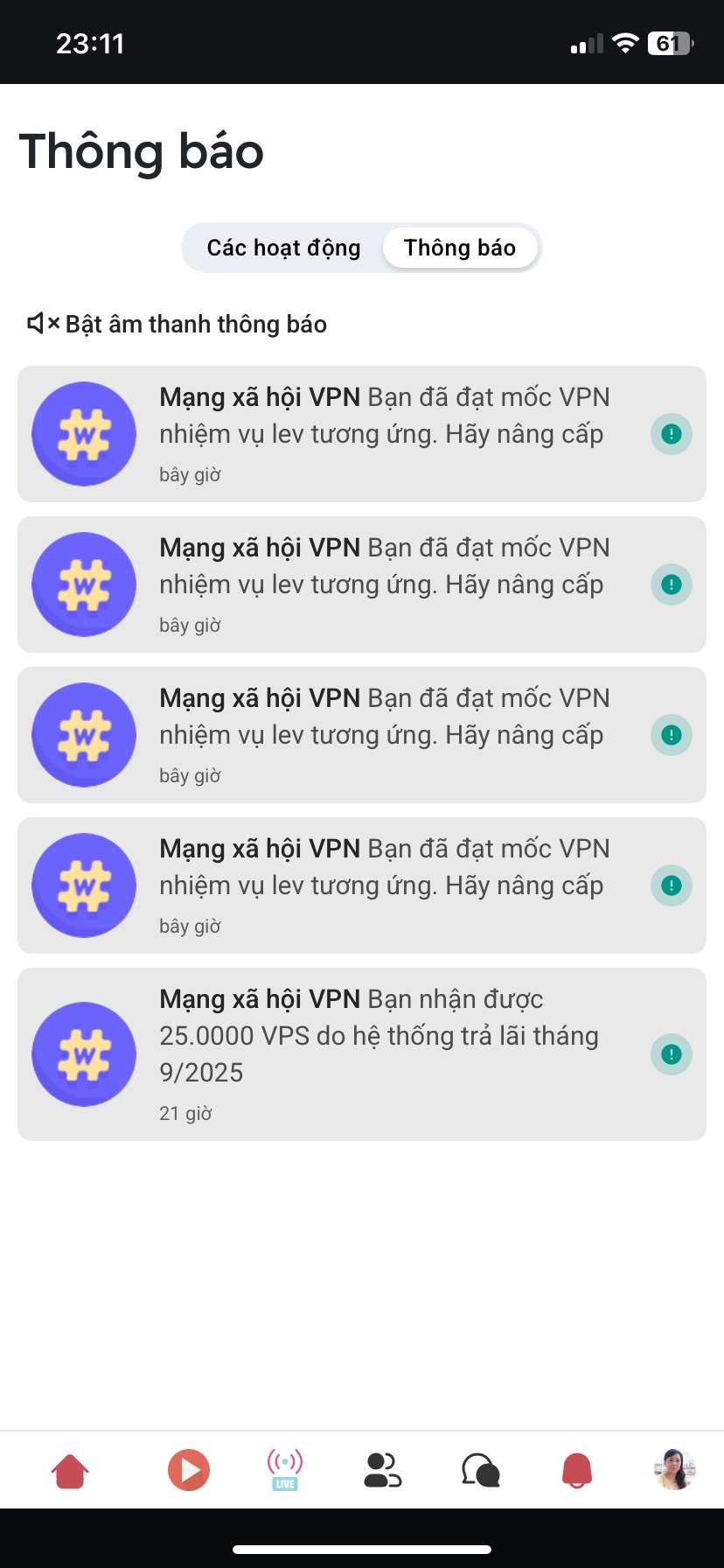724x1568 pixels.
Task: Open the notifications bell tab
Action: pyautogui.click(x=577, y=1470)
